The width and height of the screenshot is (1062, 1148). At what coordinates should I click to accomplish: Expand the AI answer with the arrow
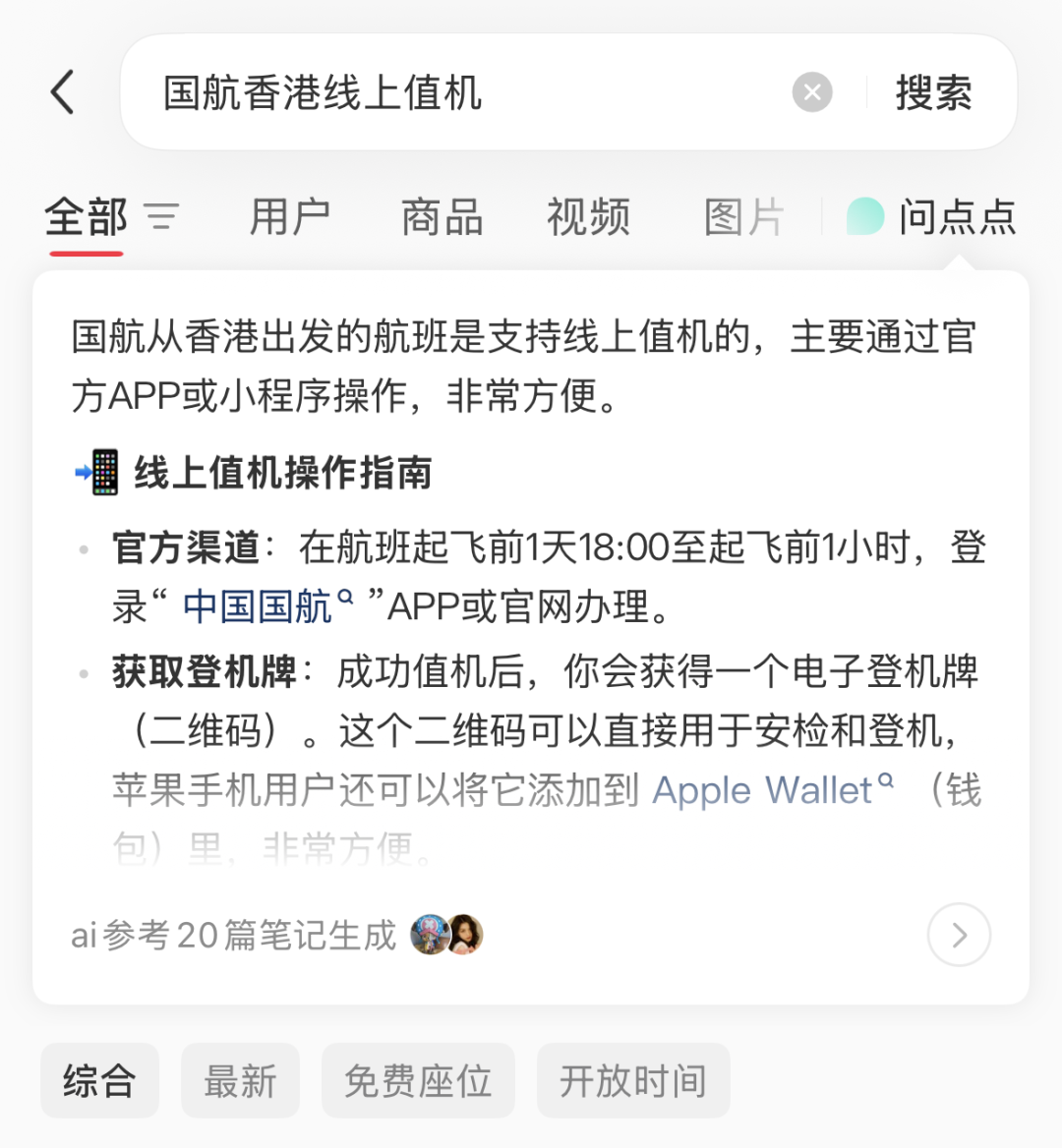[x=959, y=935]
